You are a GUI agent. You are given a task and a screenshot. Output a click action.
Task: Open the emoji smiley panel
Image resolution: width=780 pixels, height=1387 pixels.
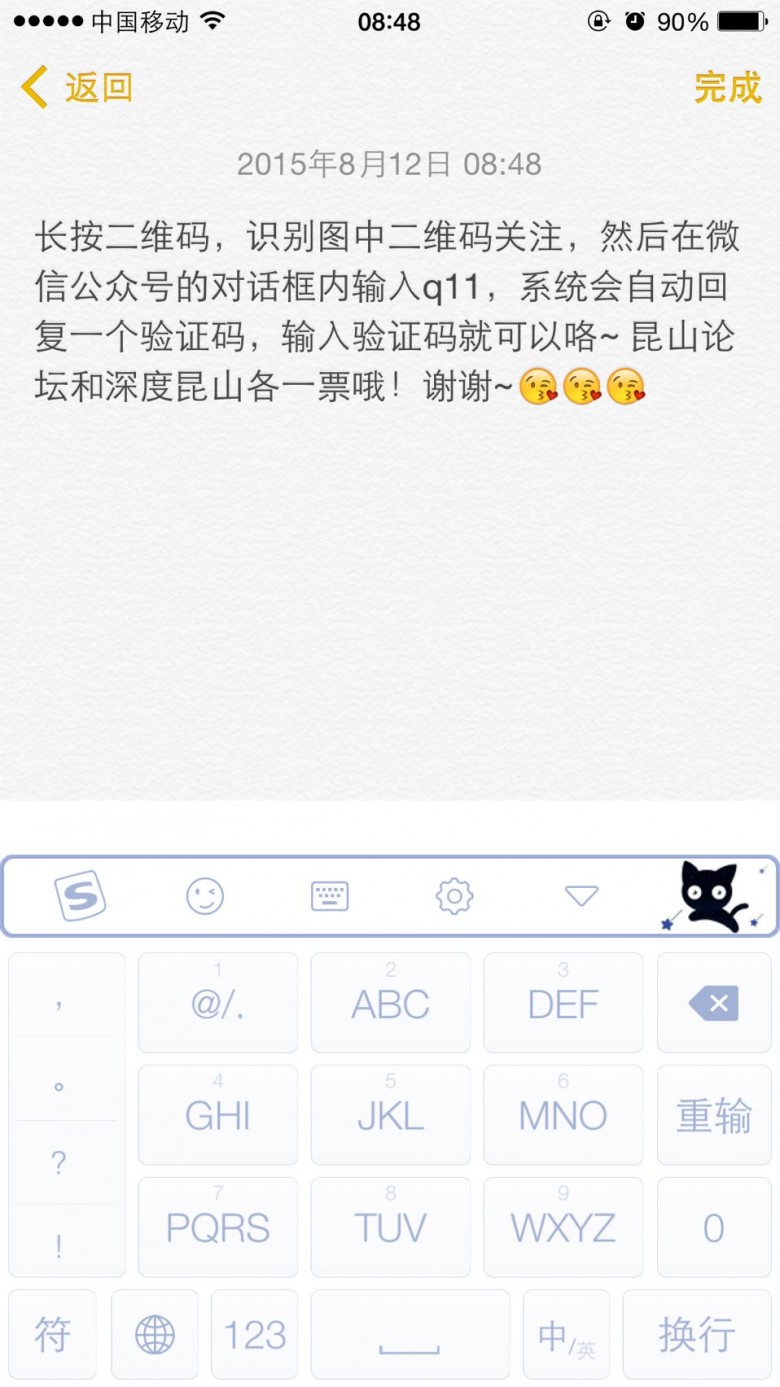coord(205,896)
